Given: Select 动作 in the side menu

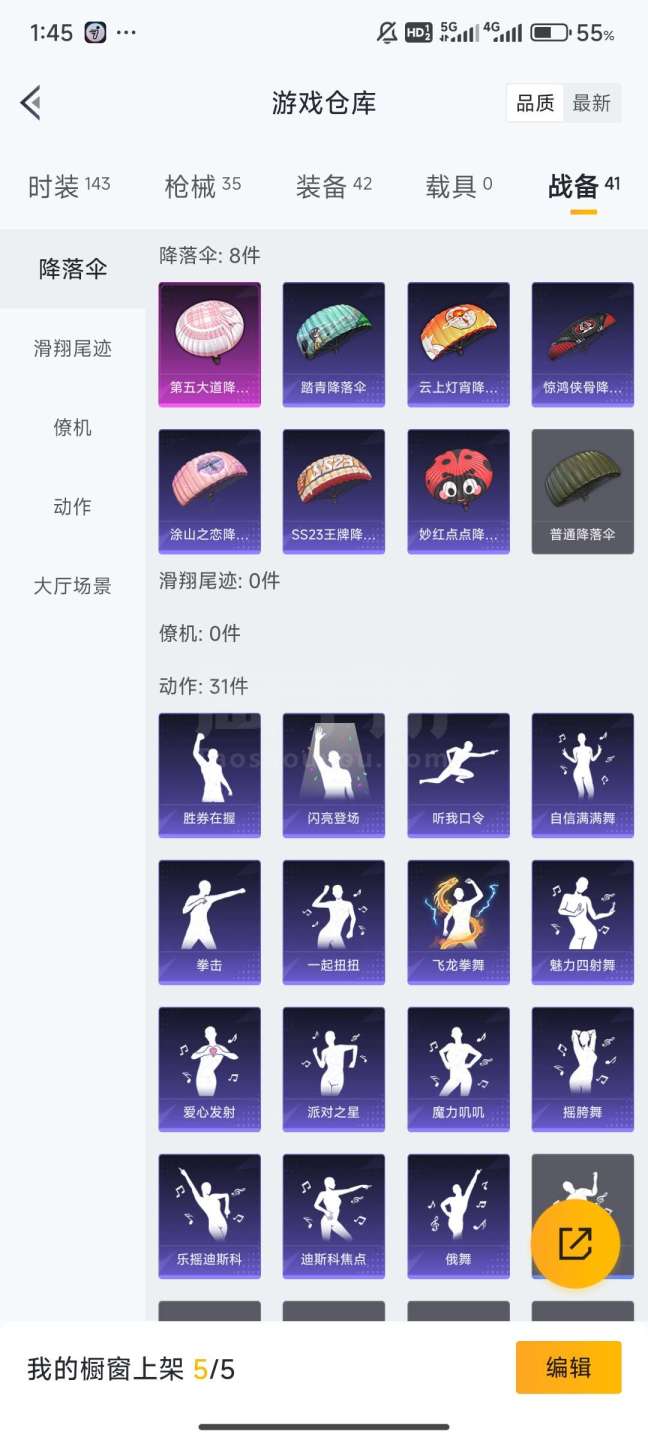Looking at the screenshot, I should pos(72,506).
